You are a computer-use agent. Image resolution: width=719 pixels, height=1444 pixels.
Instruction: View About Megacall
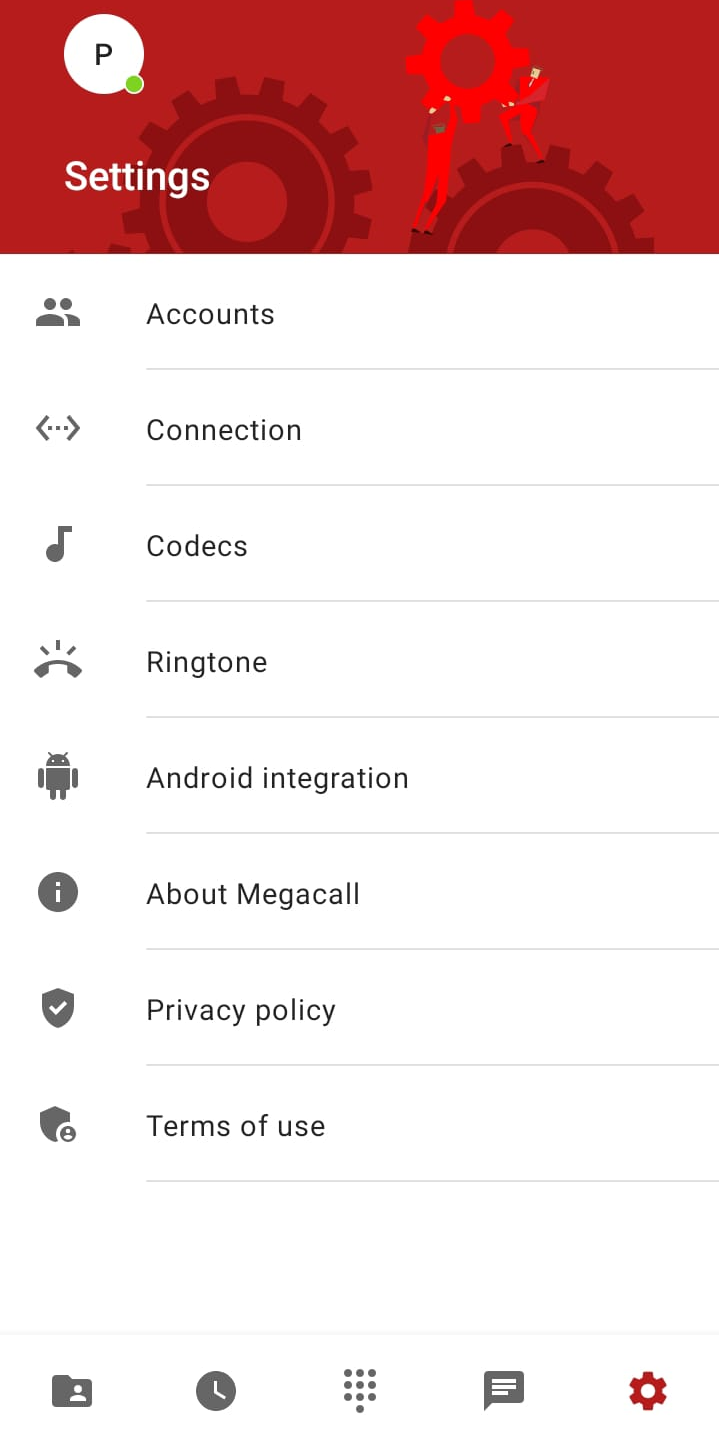[x=359, y=893]
